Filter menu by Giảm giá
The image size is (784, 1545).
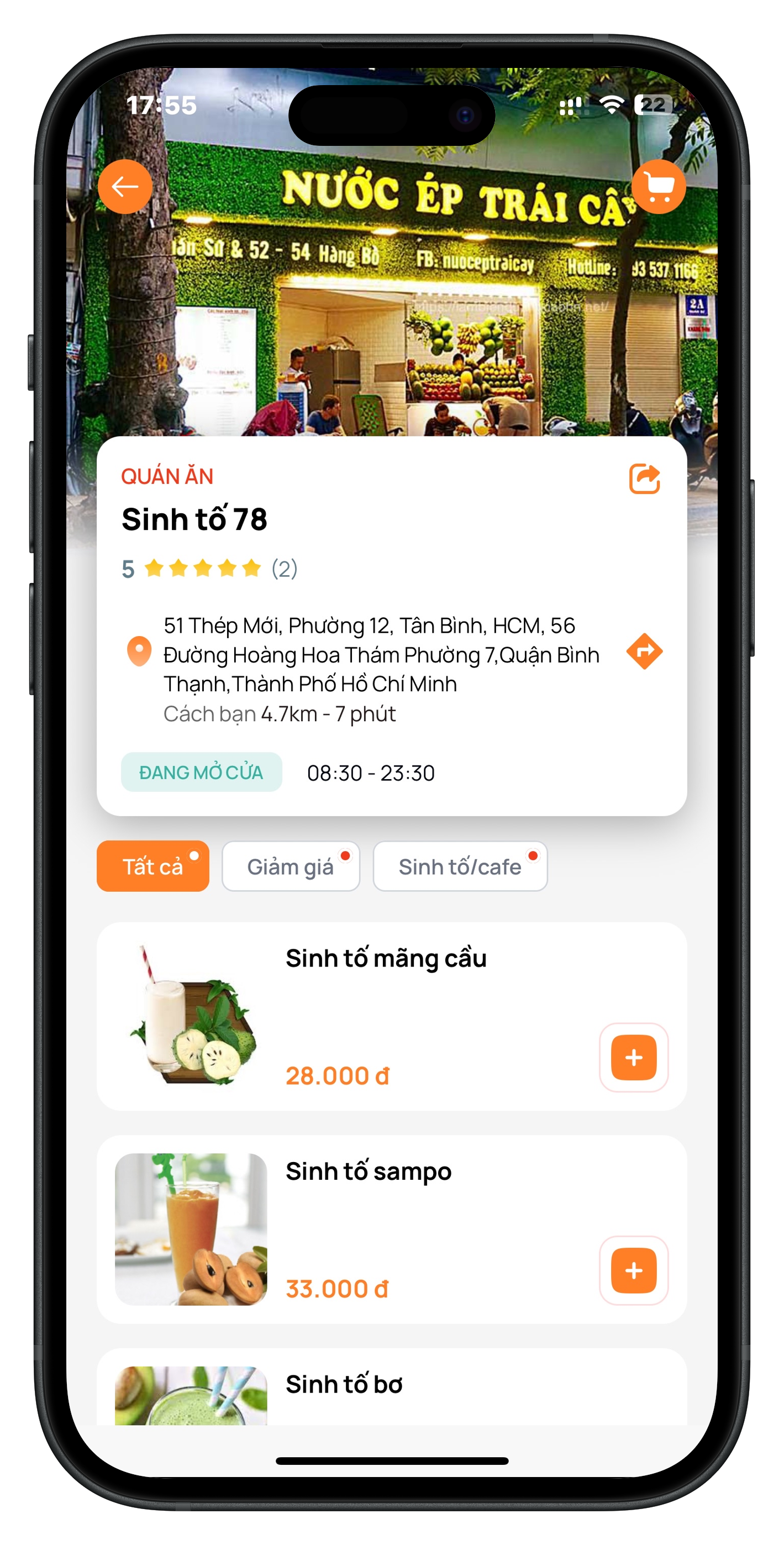pyautogui.click(x=290, y=866)
